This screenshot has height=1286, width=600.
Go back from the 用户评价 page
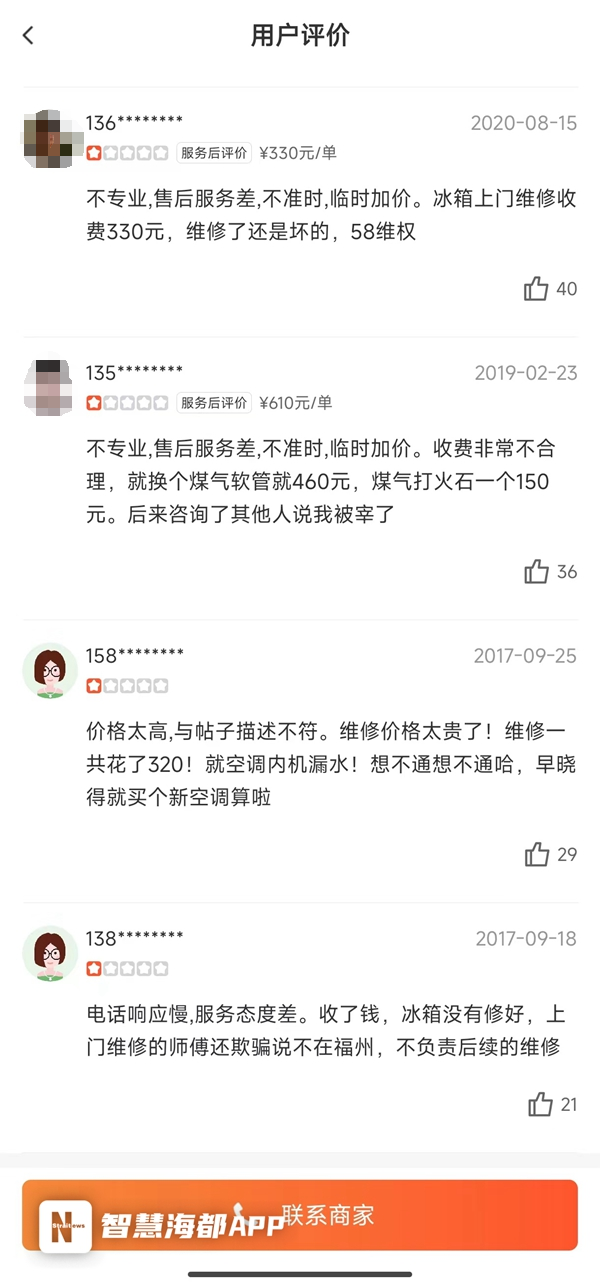coord(28,35)
